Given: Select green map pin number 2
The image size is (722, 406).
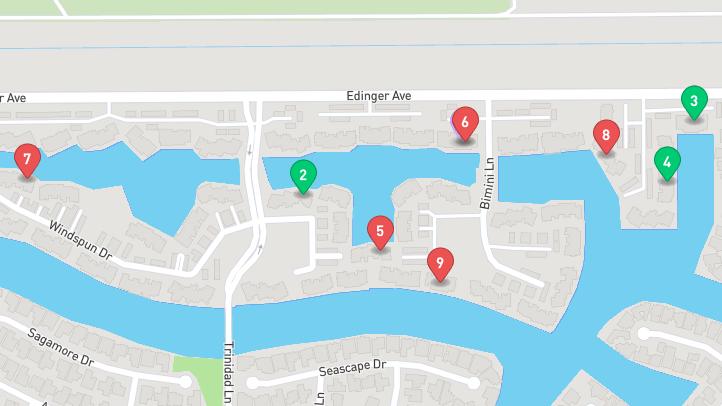Looking at the screenshot, I should [303, 175].
